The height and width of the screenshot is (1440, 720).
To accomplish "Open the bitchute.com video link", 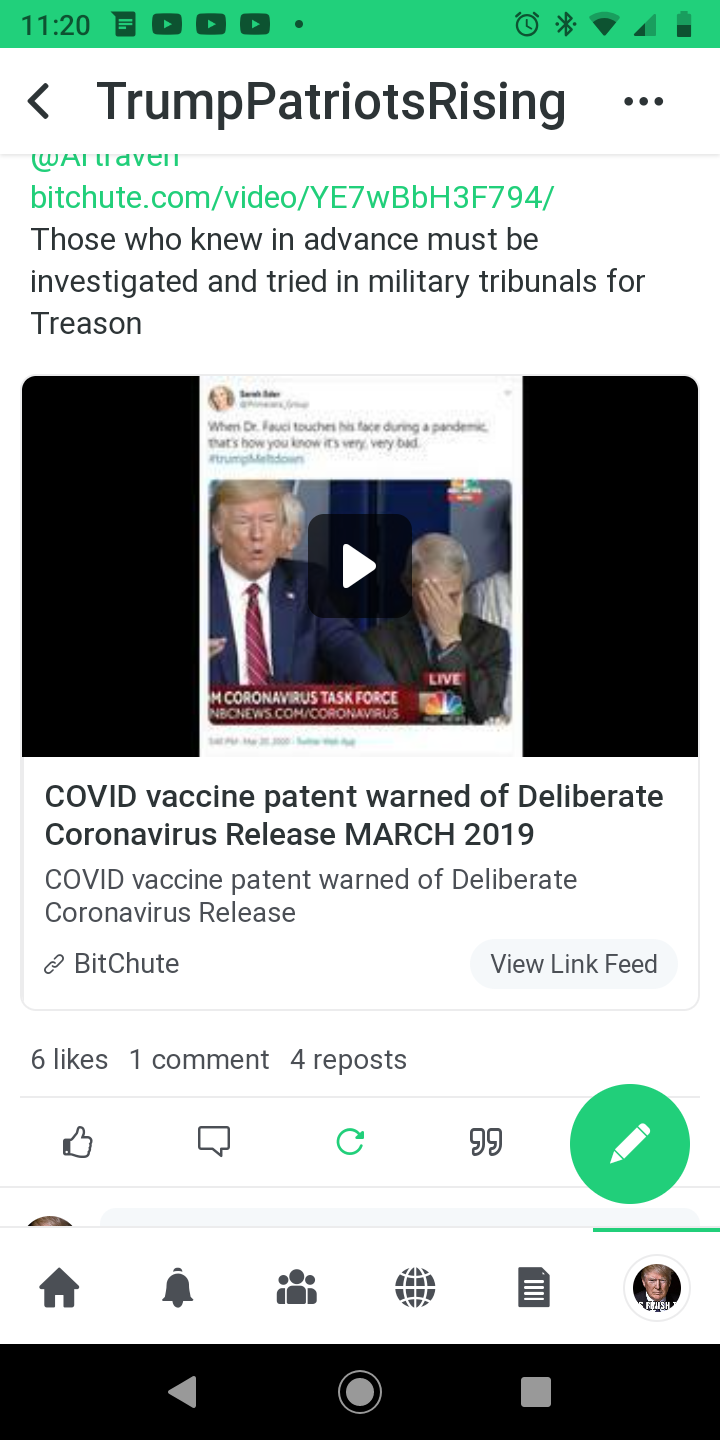I will click(x=292, y=197).
